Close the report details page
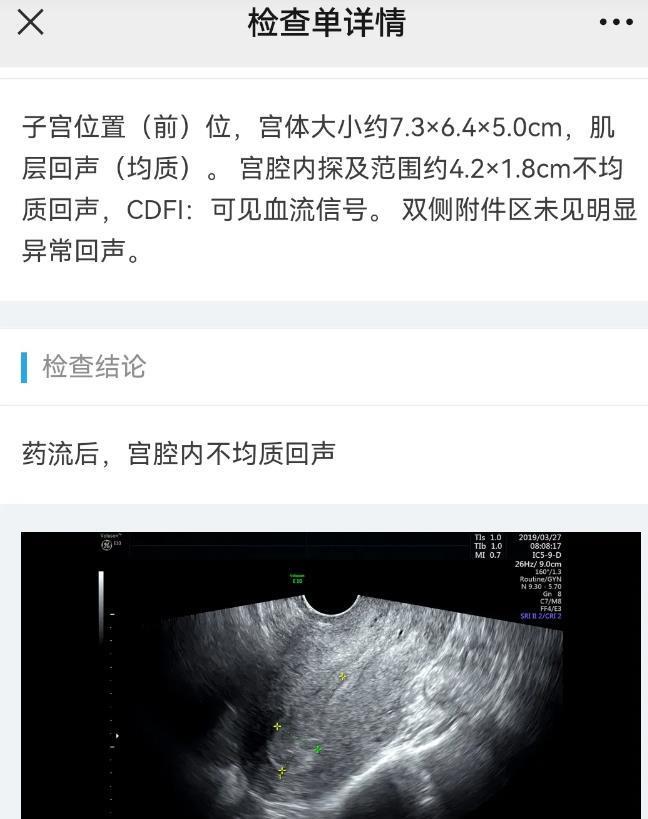648x819 pixels. point(31,22)
